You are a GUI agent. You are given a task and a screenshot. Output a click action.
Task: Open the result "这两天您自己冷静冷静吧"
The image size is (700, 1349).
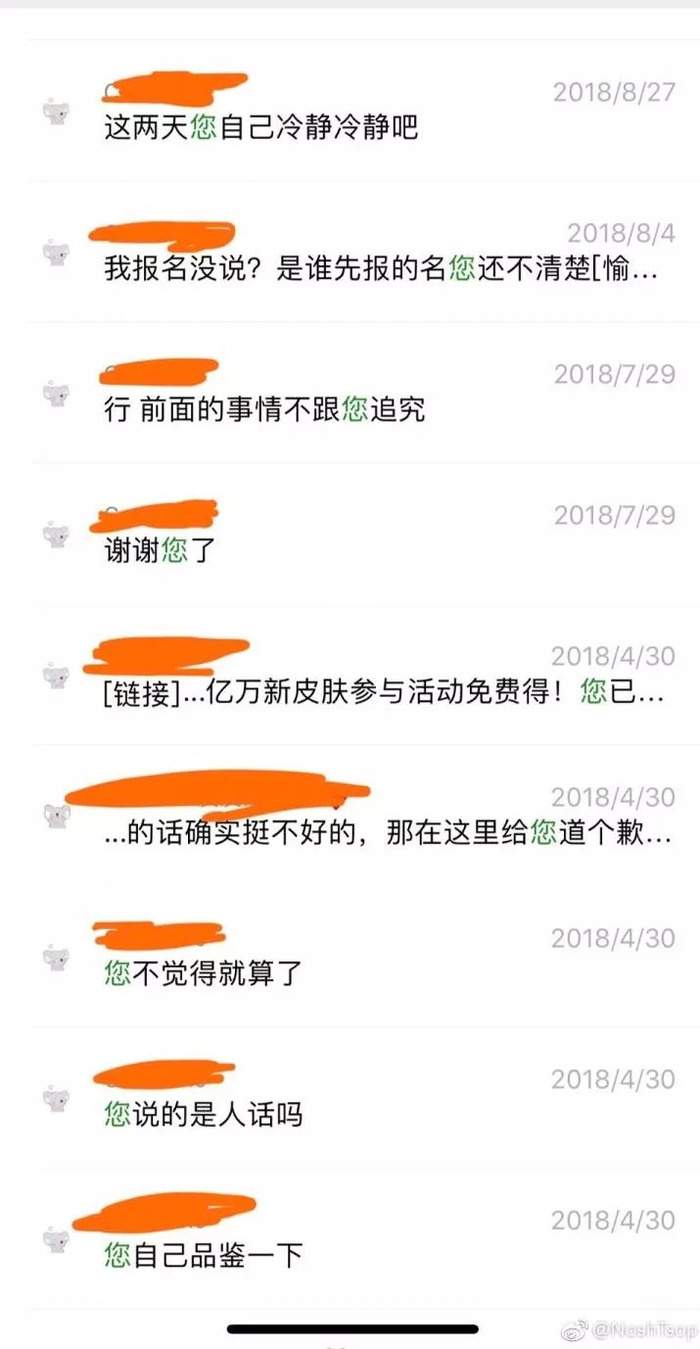point(262,128)
